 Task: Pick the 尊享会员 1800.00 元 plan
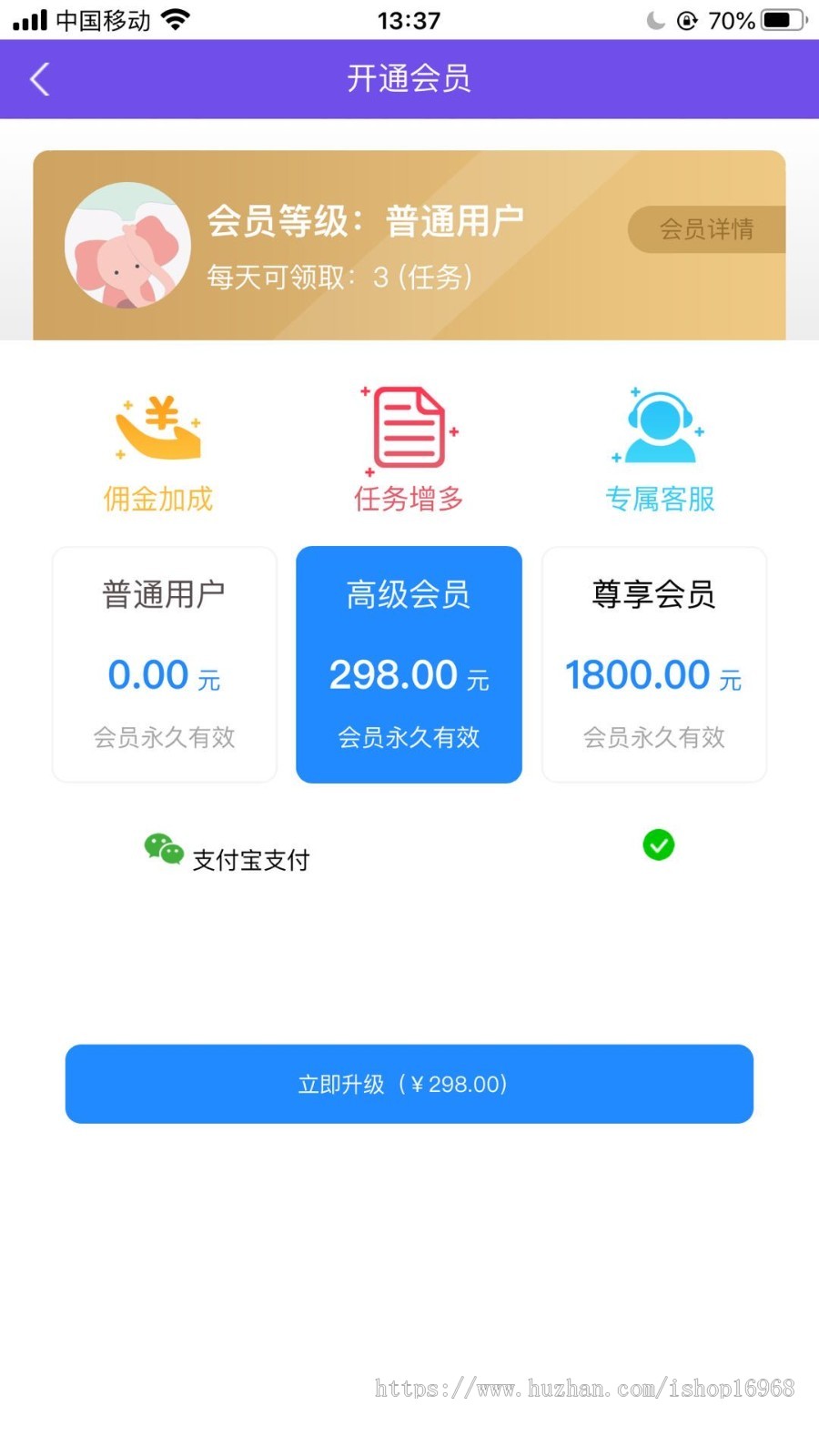[652, 664]
